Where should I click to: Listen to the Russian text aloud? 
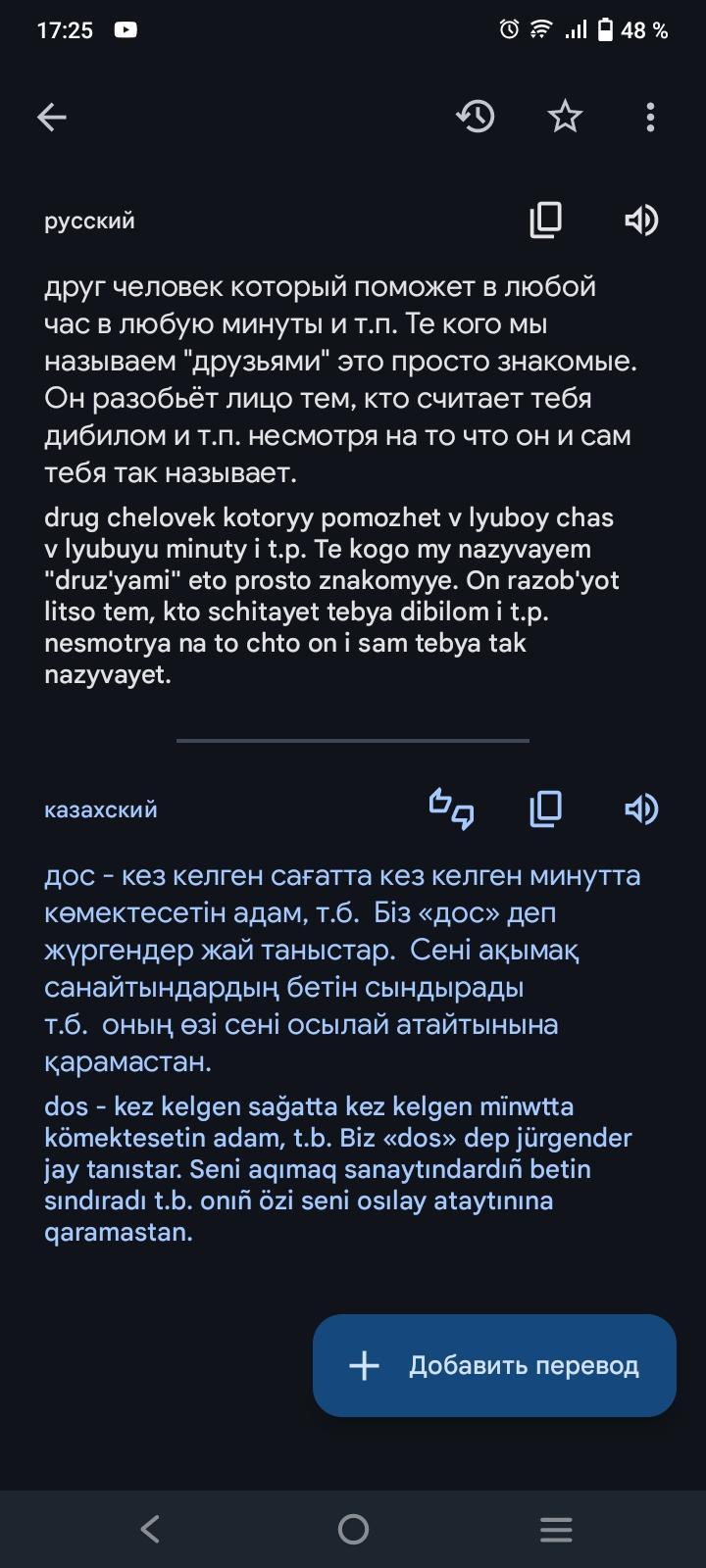[x=641, y=220]
